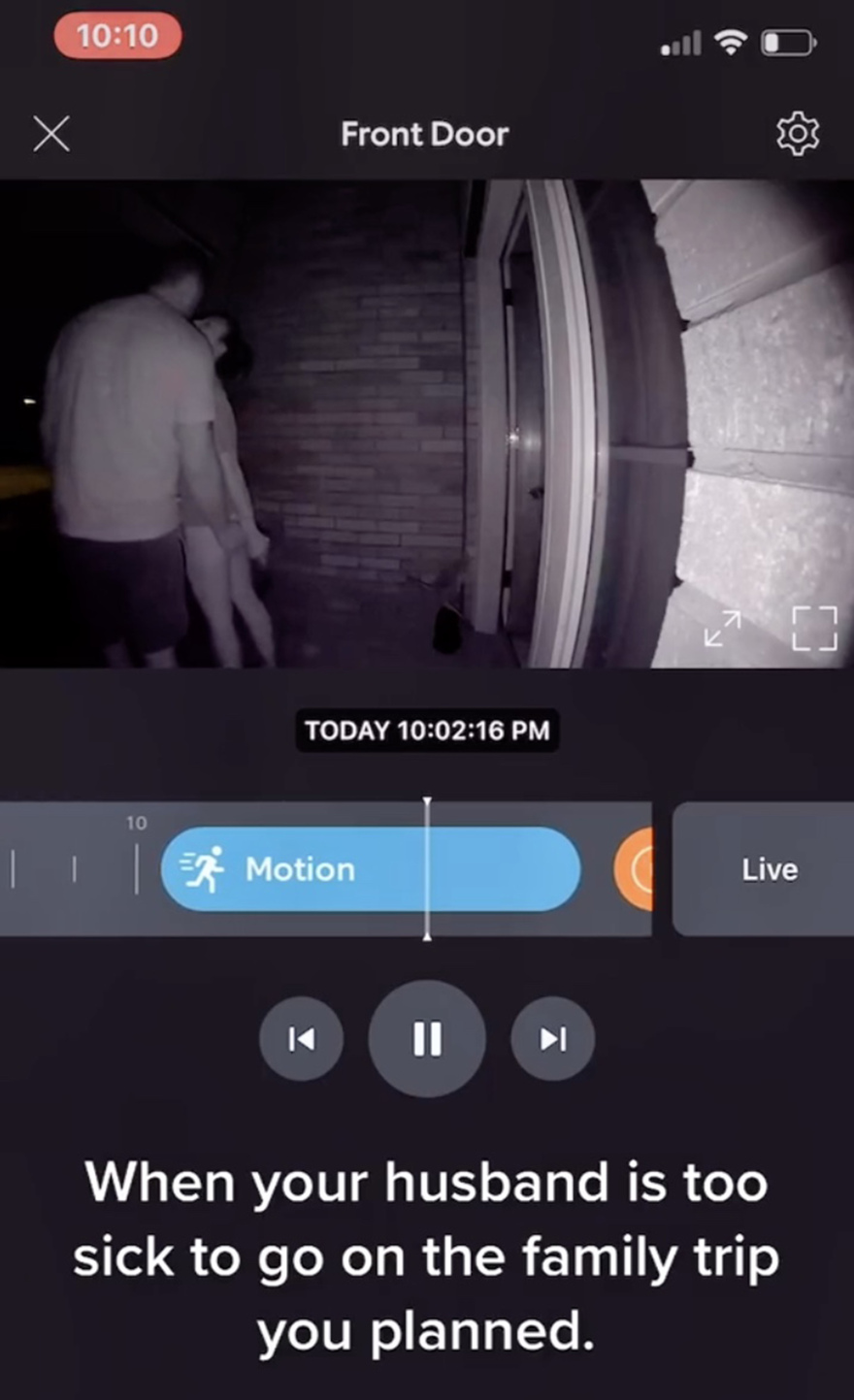Pause the video playback
854x1400 pixels.
[x=427, y=1039]
